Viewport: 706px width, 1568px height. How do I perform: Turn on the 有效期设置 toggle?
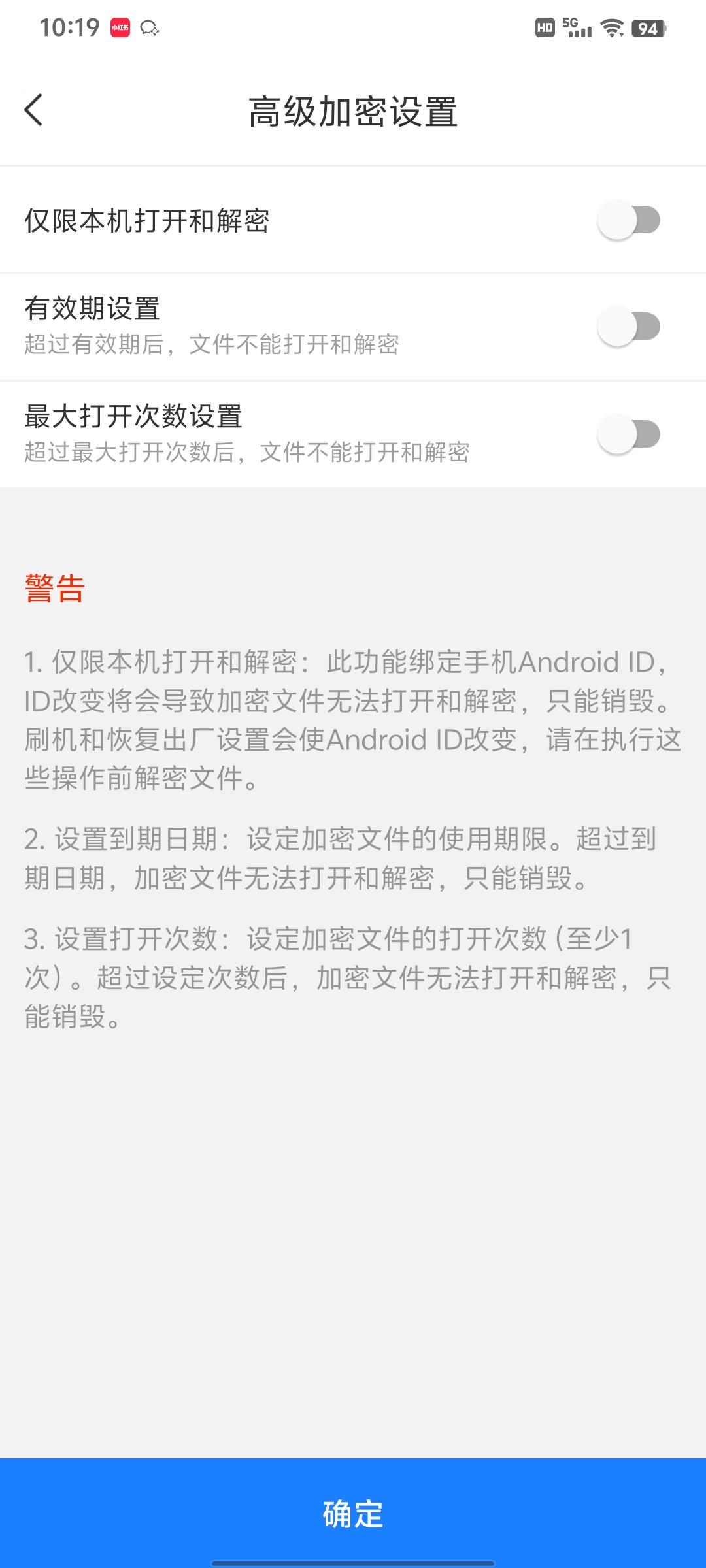629,327
